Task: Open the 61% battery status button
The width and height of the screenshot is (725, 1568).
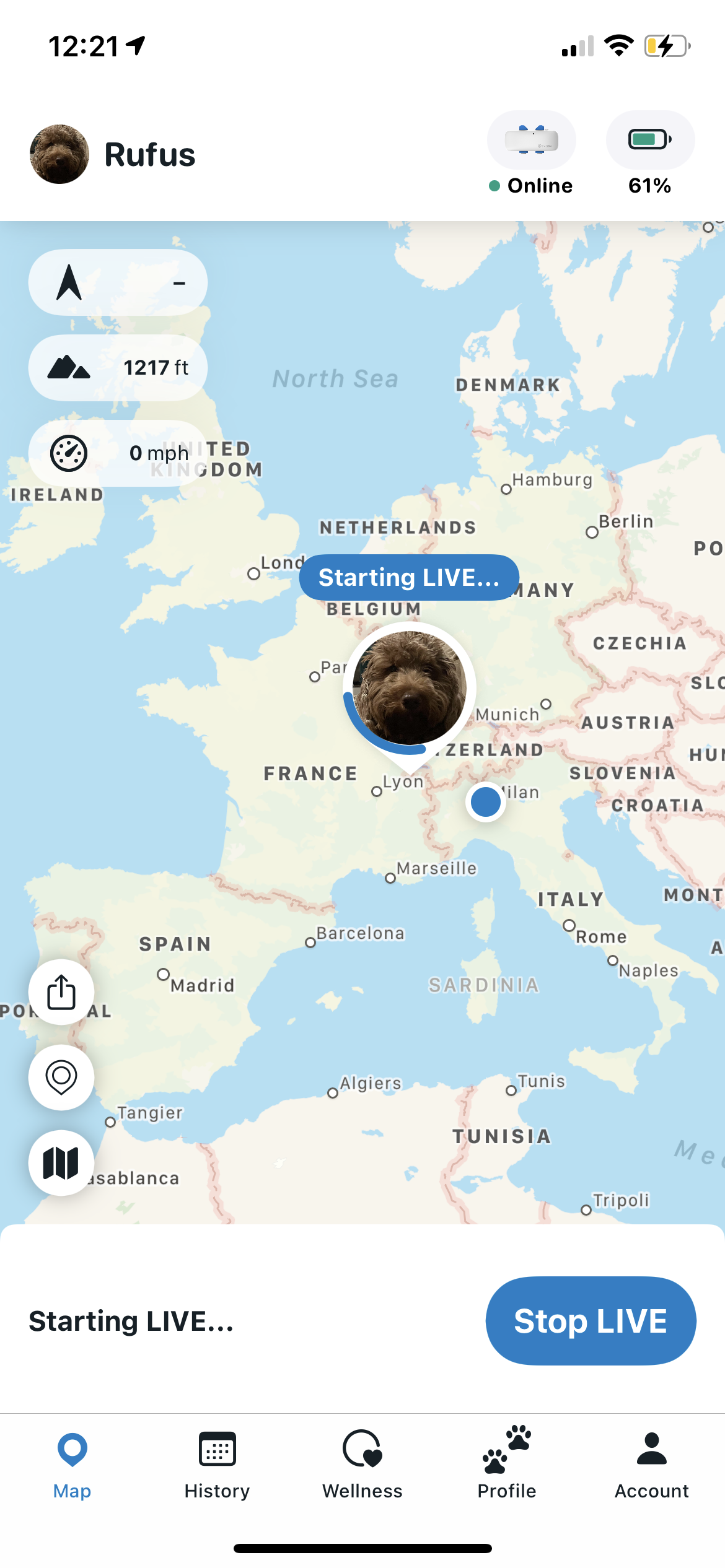Action: pyautogui.click(x=650, y=154)
